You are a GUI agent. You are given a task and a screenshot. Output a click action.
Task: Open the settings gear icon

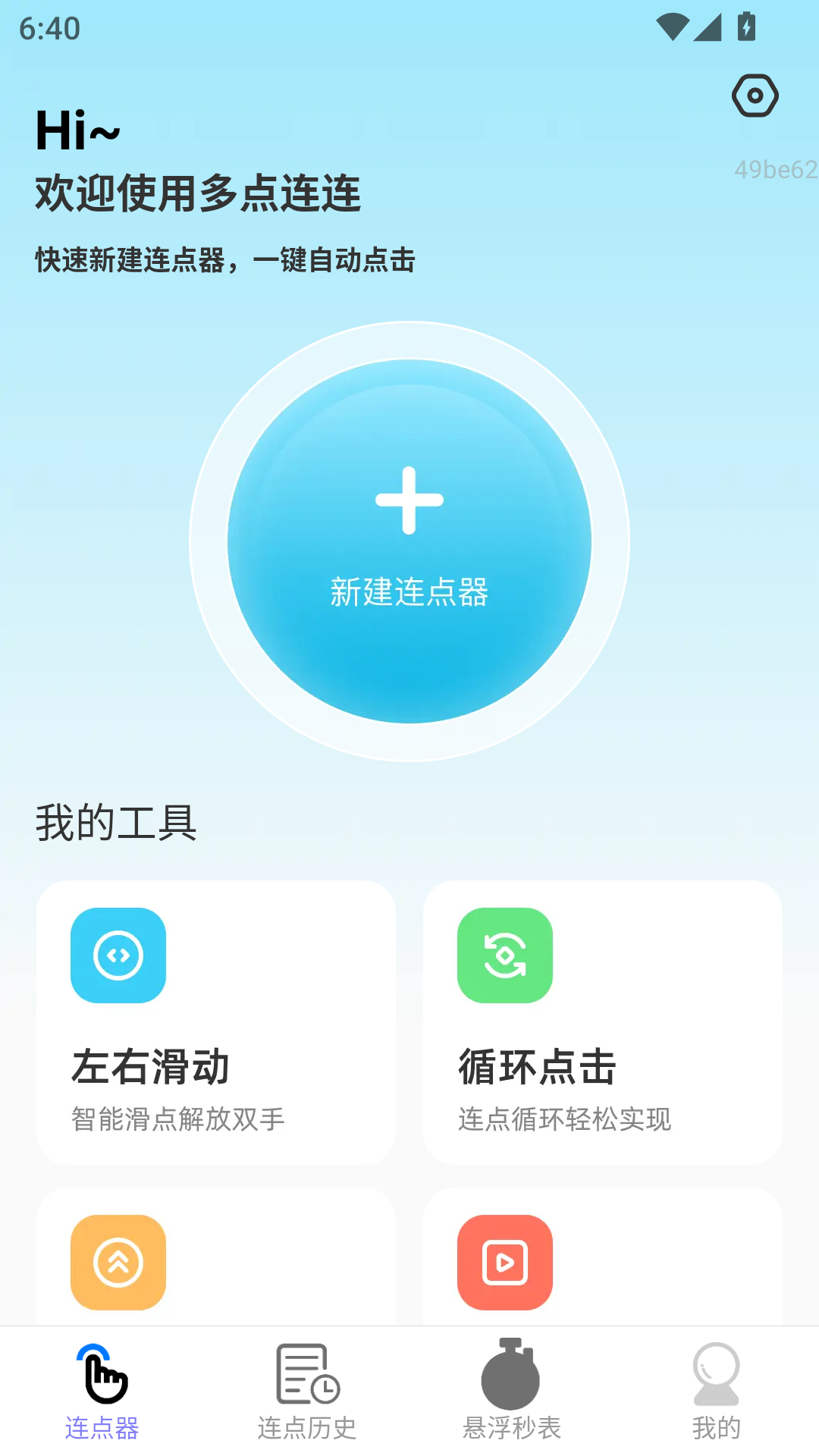click(x=755, y=95)
